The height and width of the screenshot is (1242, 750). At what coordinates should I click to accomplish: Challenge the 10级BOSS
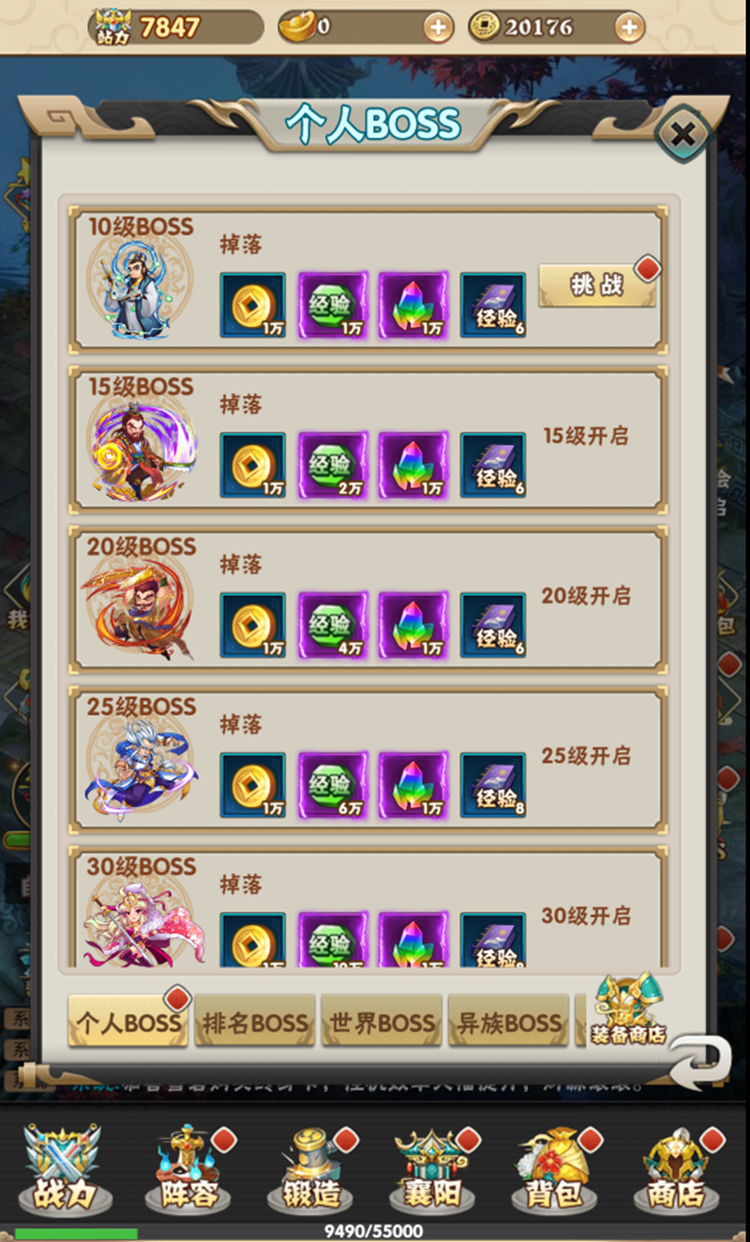(x=597, y=285)
